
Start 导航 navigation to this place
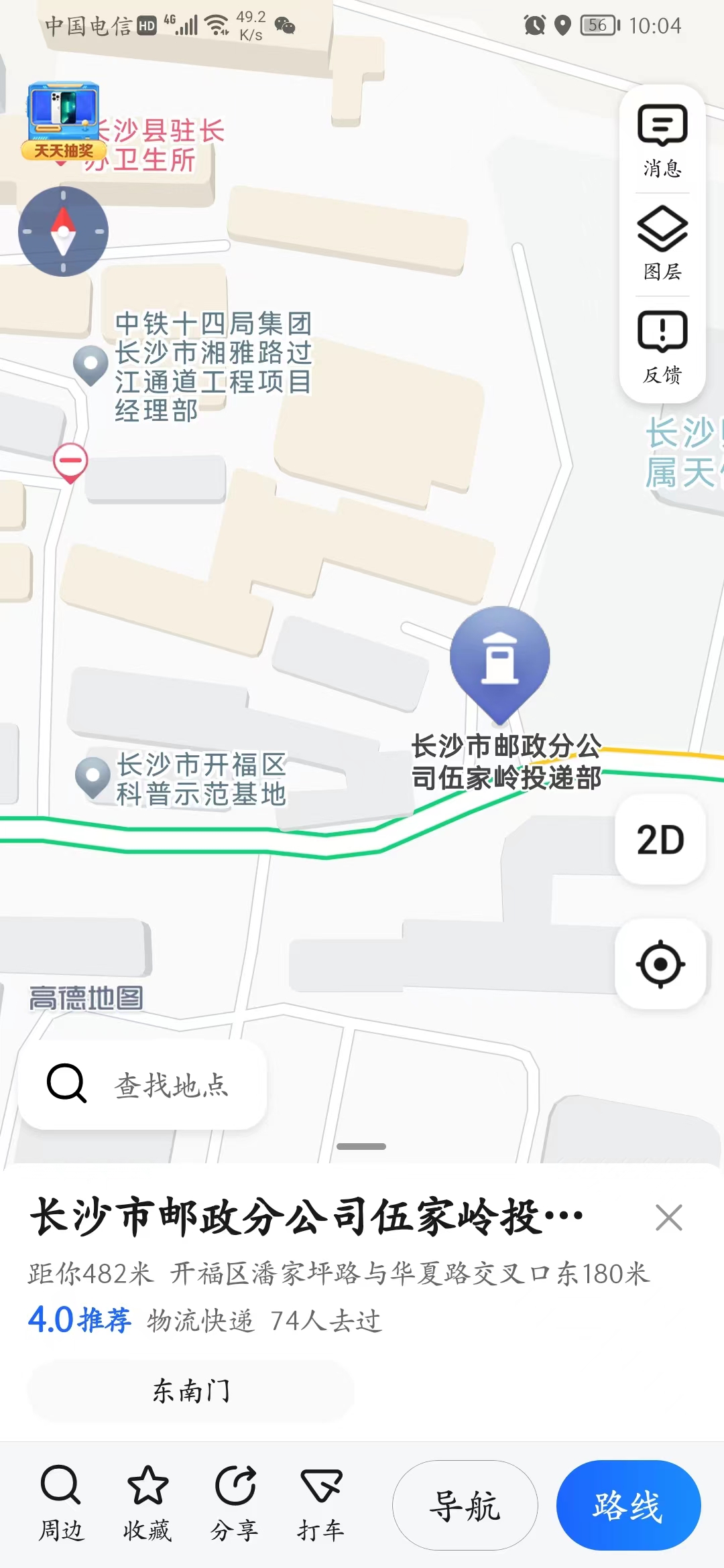465,1506
